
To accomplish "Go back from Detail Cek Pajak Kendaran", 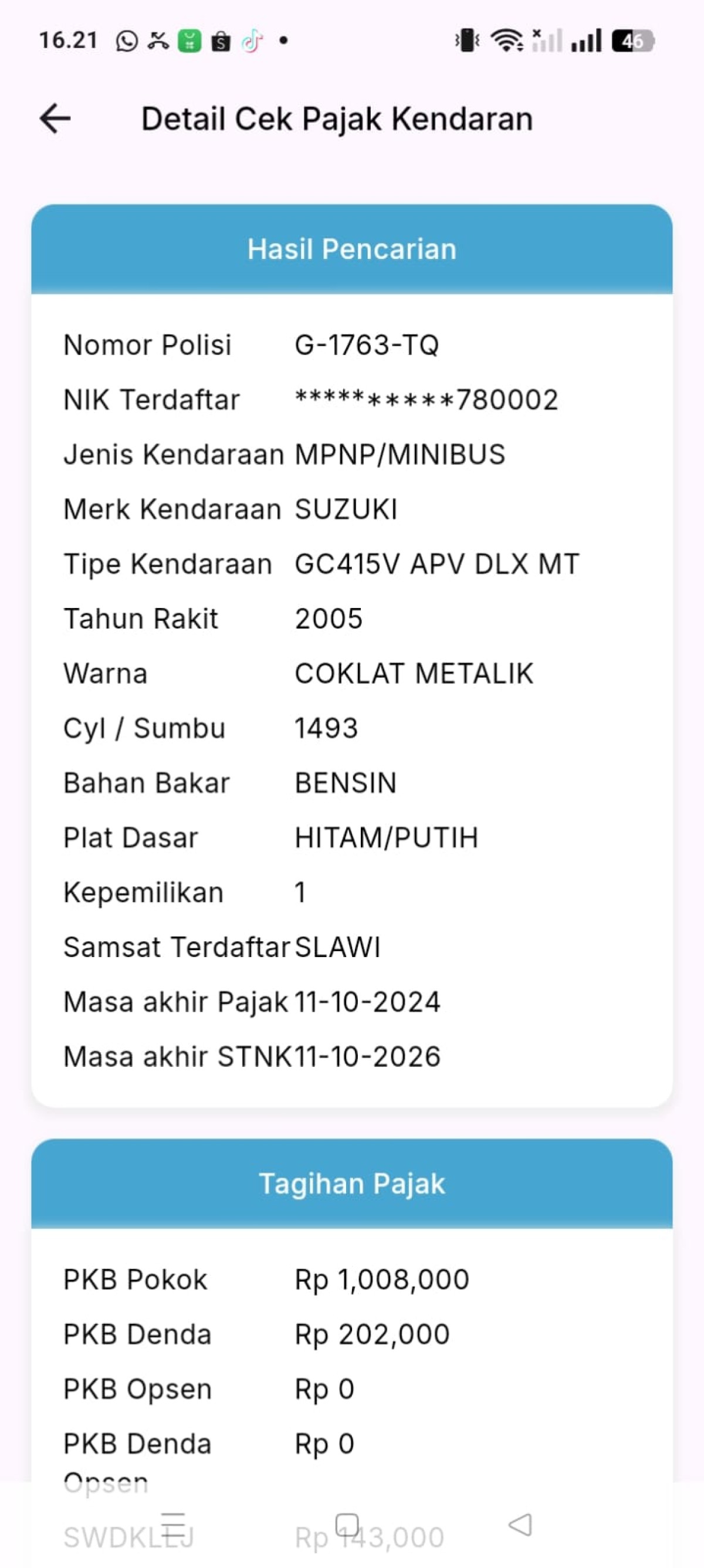I will click(55, 118).
